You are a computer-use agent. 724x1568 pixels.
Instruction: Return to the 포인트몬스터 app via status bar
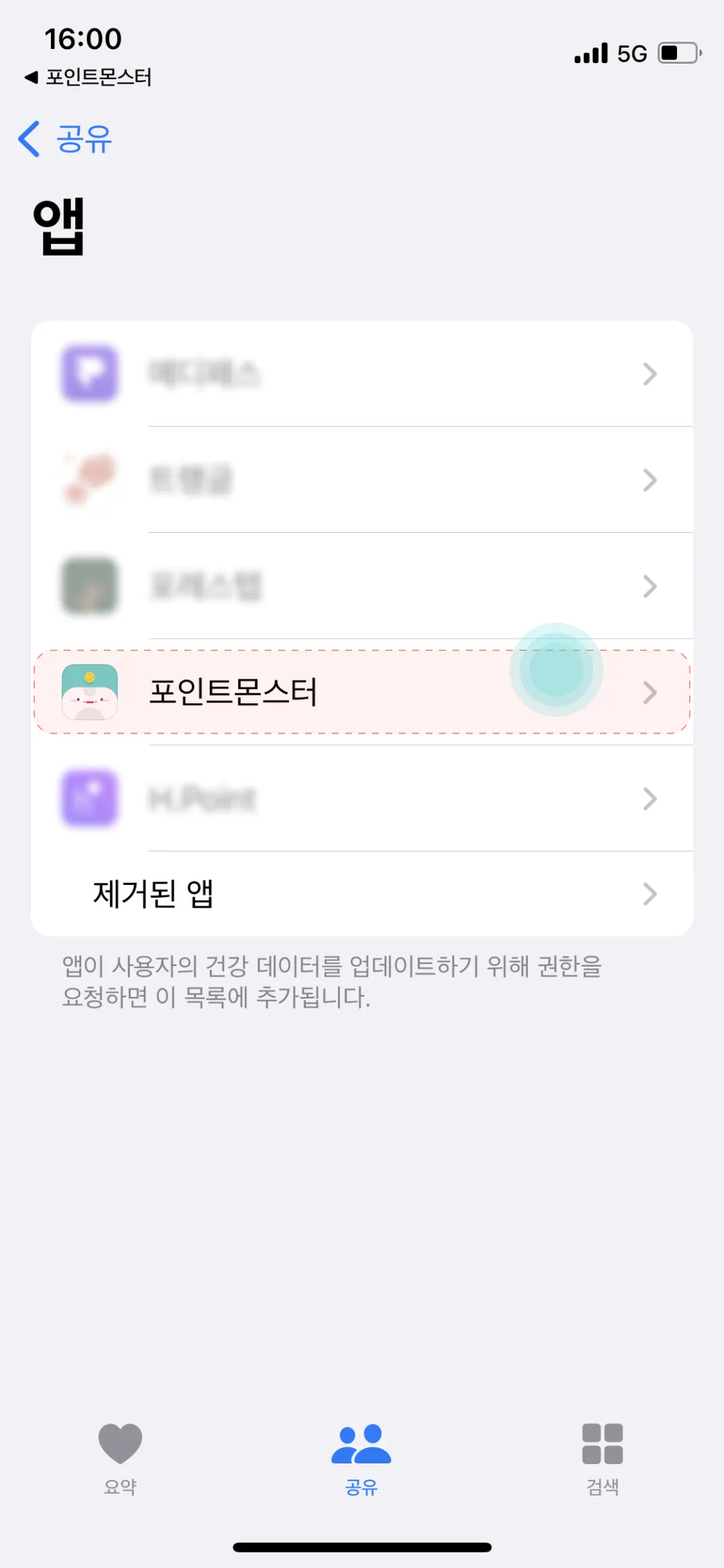point(88,78)
